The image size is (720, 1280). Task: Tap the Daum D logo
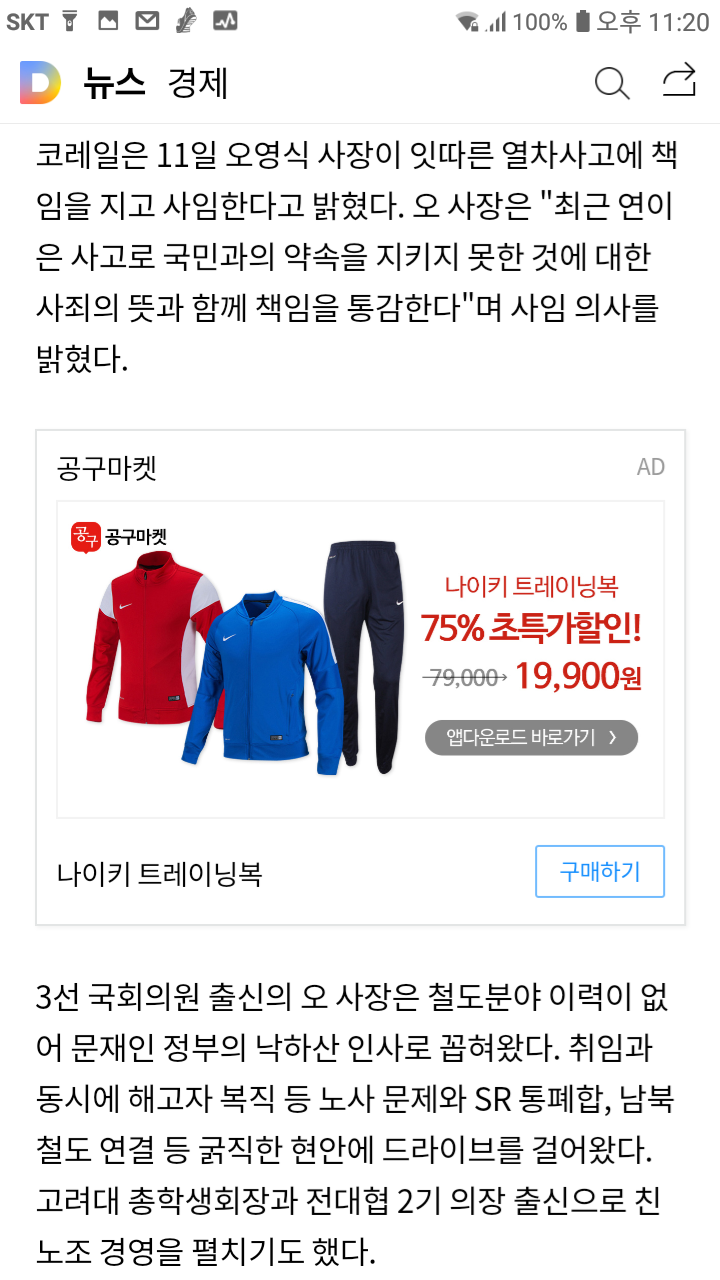40,82
